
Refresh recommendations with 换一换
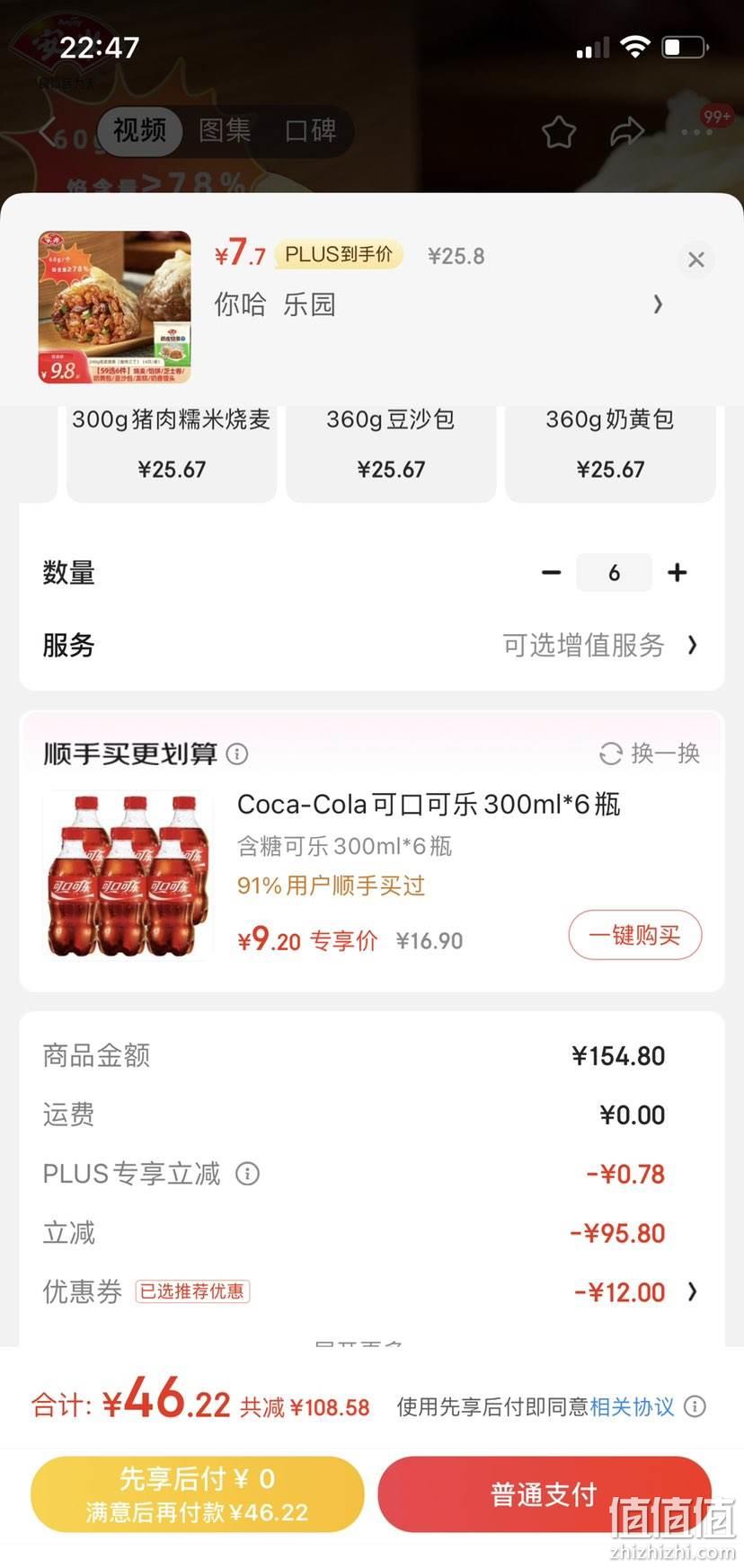650,753
